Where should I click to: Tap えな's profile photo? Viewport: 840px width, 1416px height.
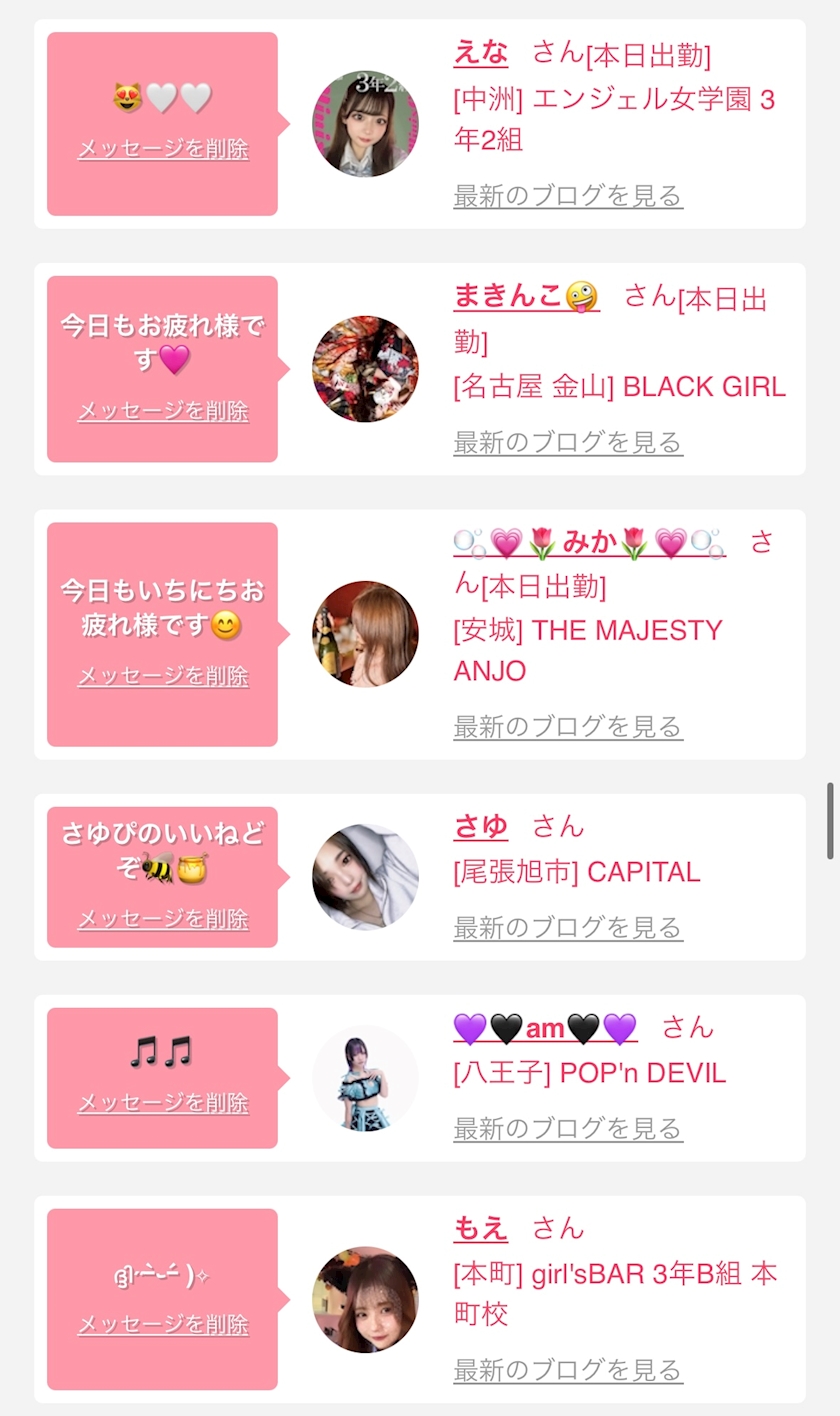point(365,124)
